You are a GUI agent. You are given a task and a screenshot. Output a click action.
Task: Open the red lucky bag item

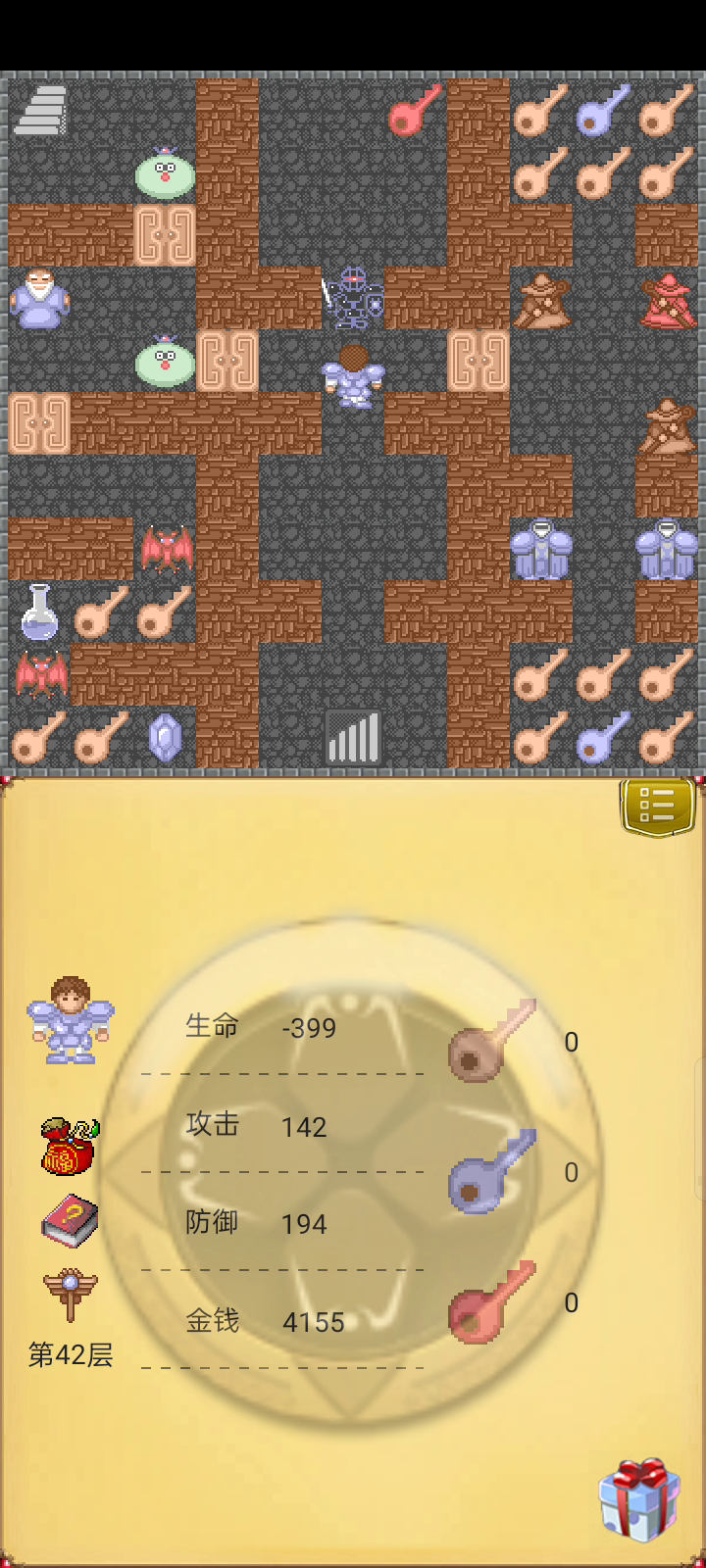click(70, 1146)
